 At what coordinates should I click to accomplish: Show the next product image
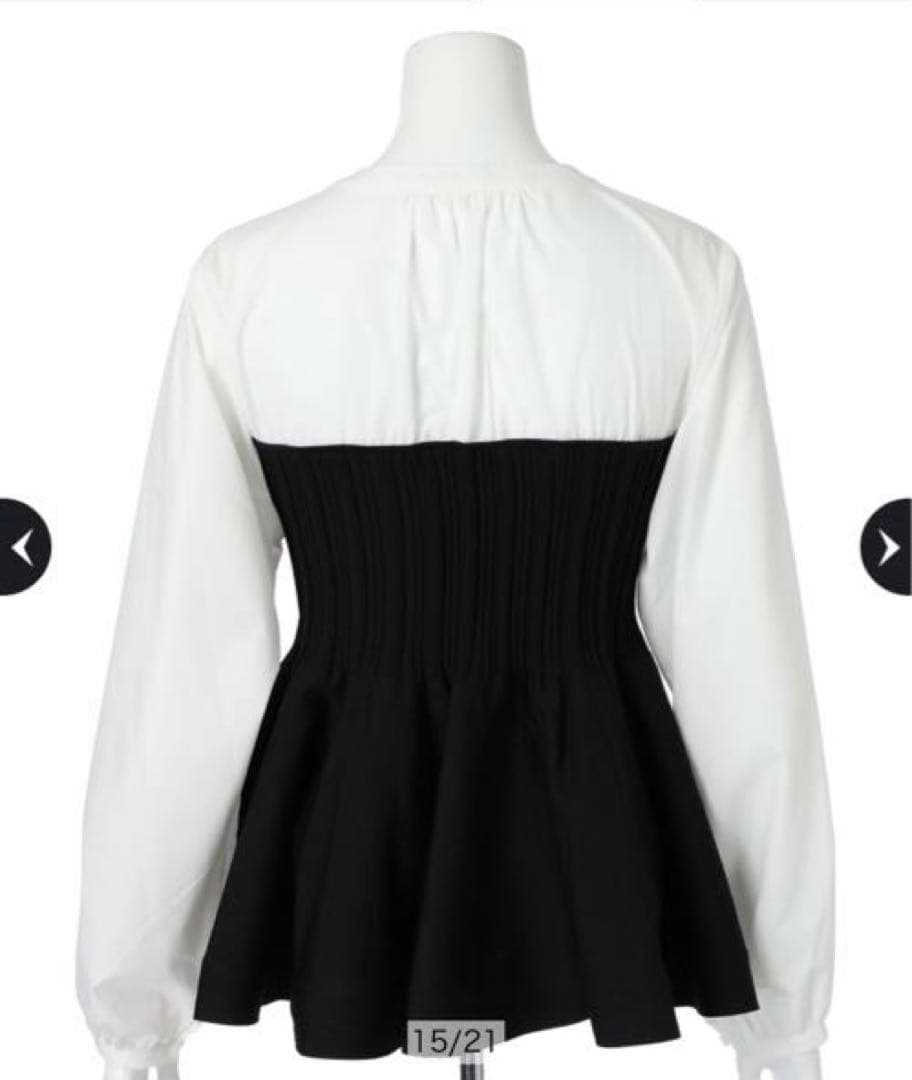(x=888, y=546)
